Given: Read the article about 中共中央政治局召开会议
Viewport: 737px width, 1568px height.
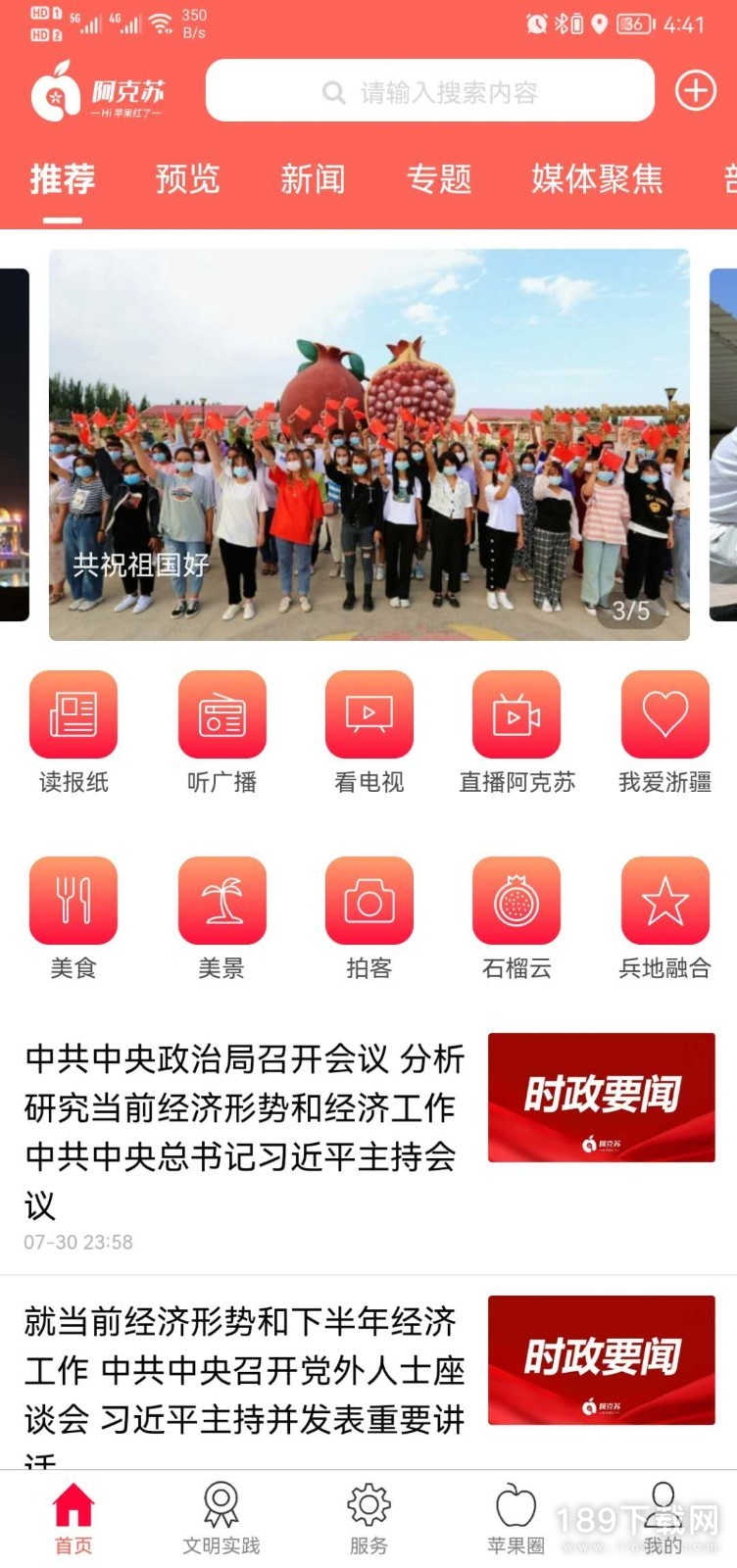Looking at the screenshot, I should tap(243, 1132).
